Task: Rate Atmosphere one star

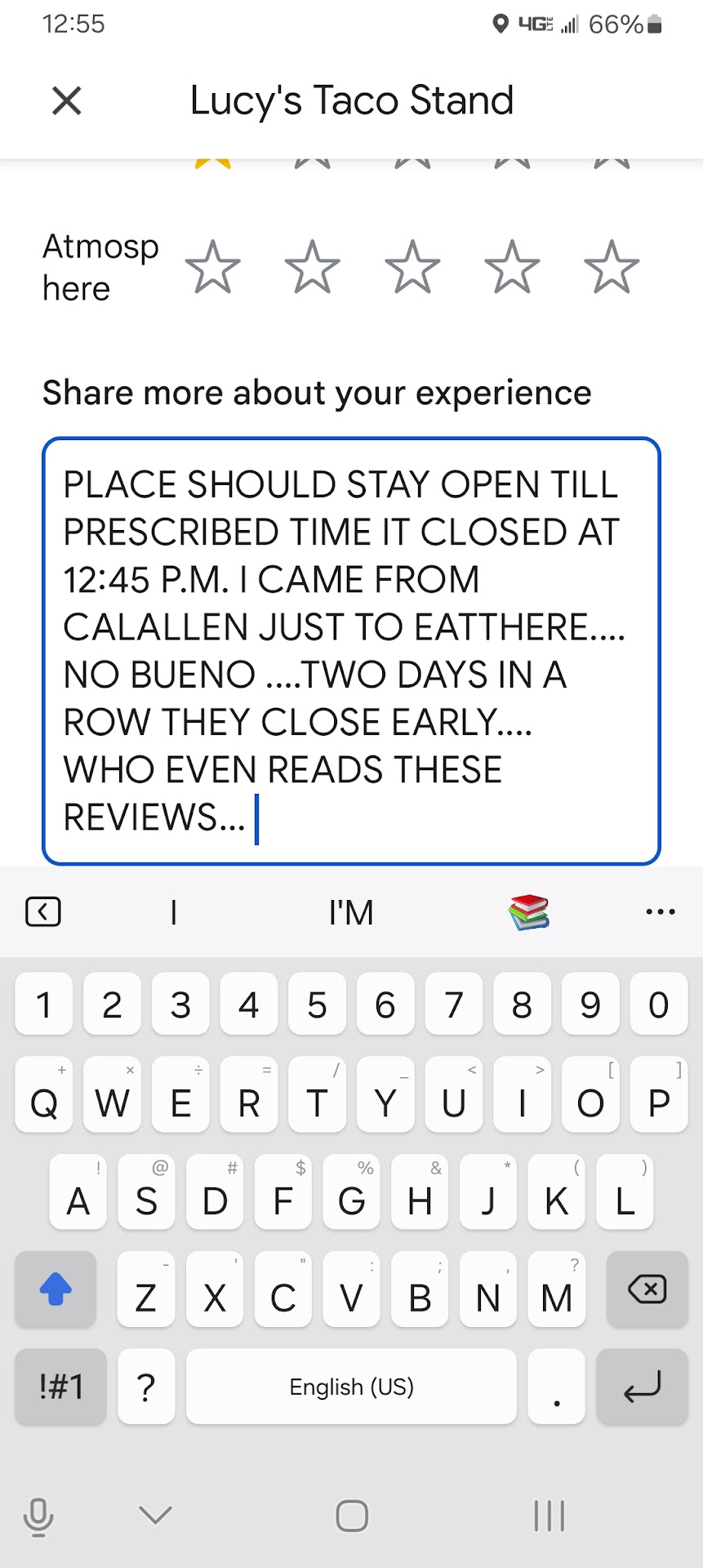Action: pos(213,267)
